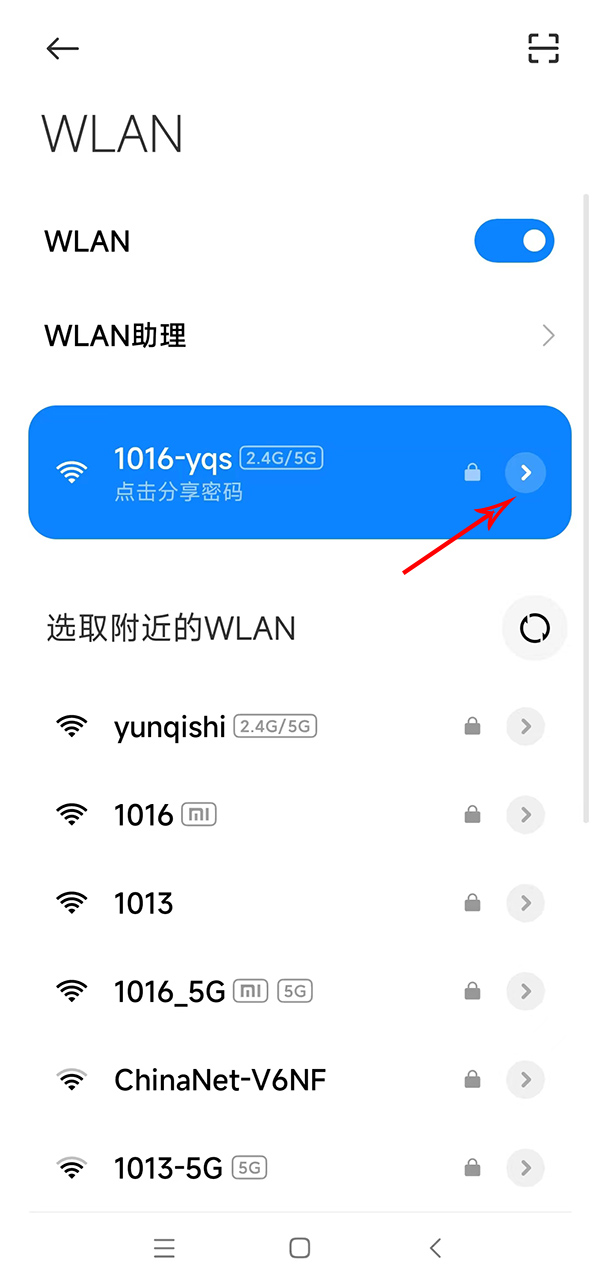Open WLAN助理 settings
Screen dimensions: 600x1284
point(298,336)
